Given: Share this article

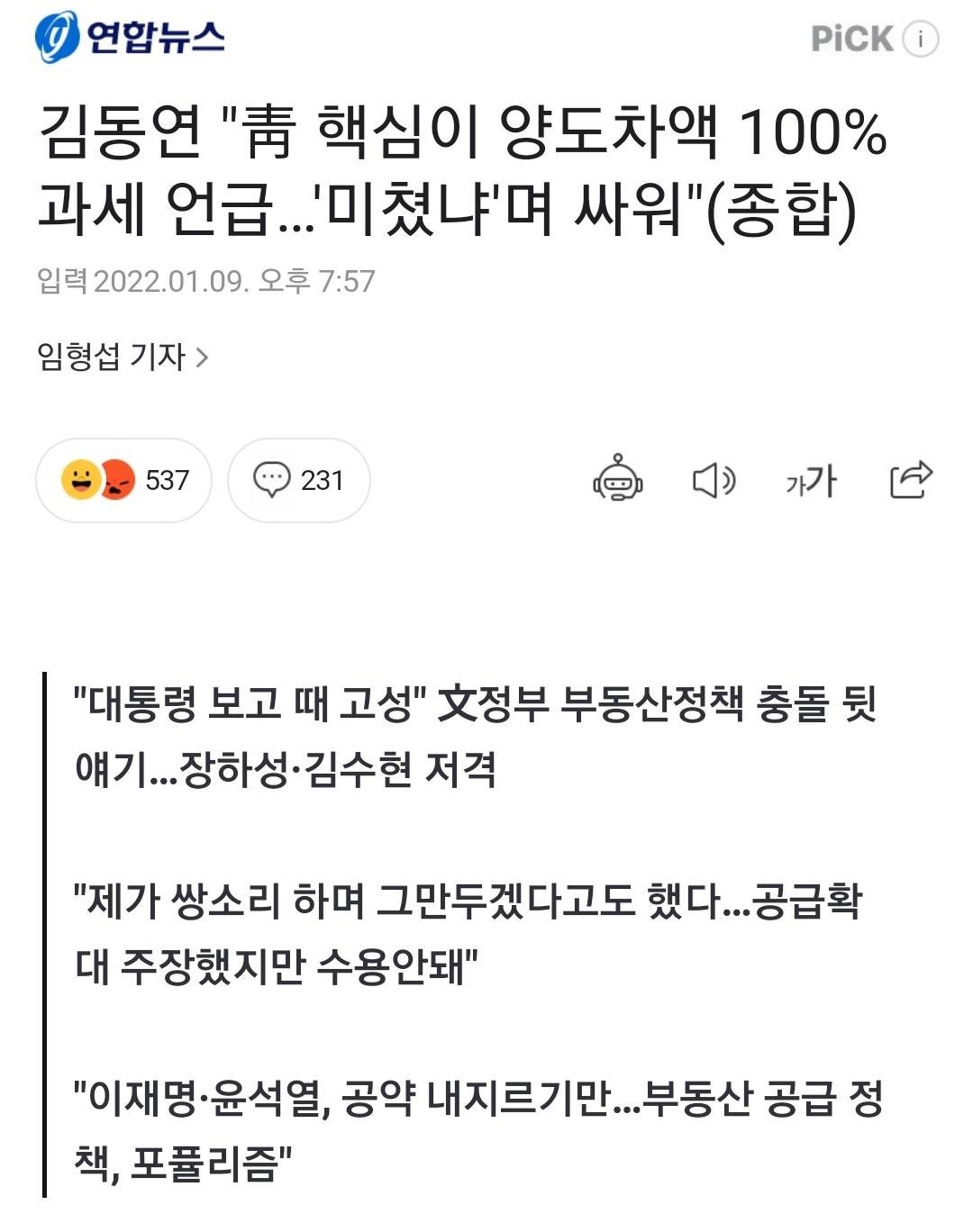Looking at the screenshot, I should [910, 480].
